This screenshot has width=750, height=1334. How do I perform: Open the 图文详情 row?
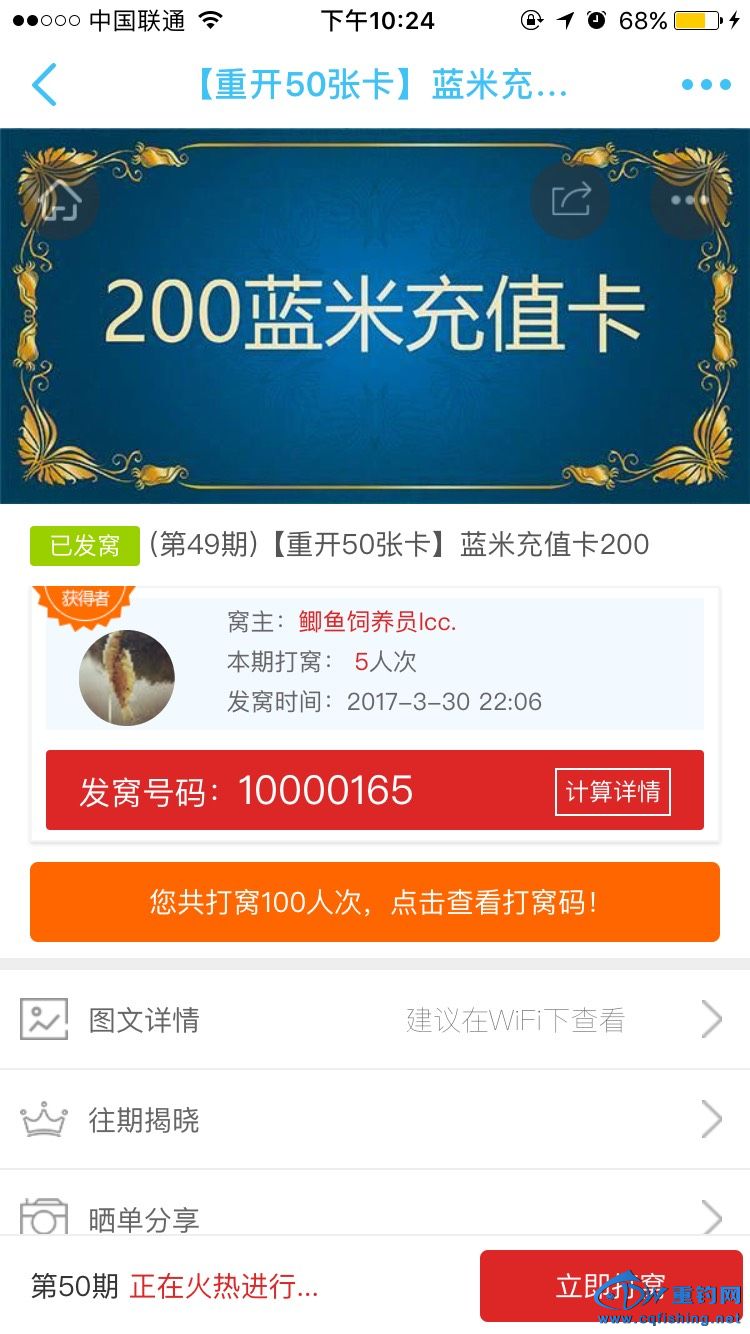pos(375,1020)
